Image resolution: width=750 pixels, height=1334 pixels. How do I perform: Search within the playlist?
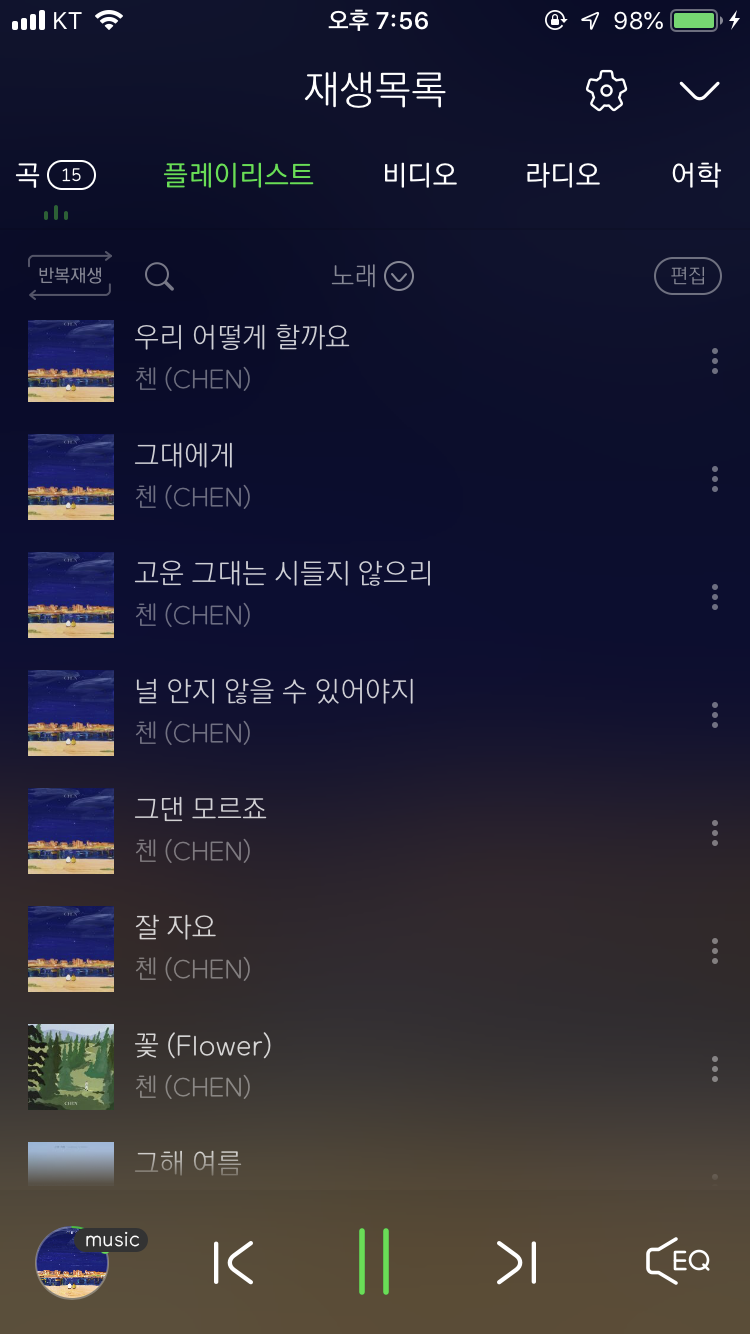[159, 276]
